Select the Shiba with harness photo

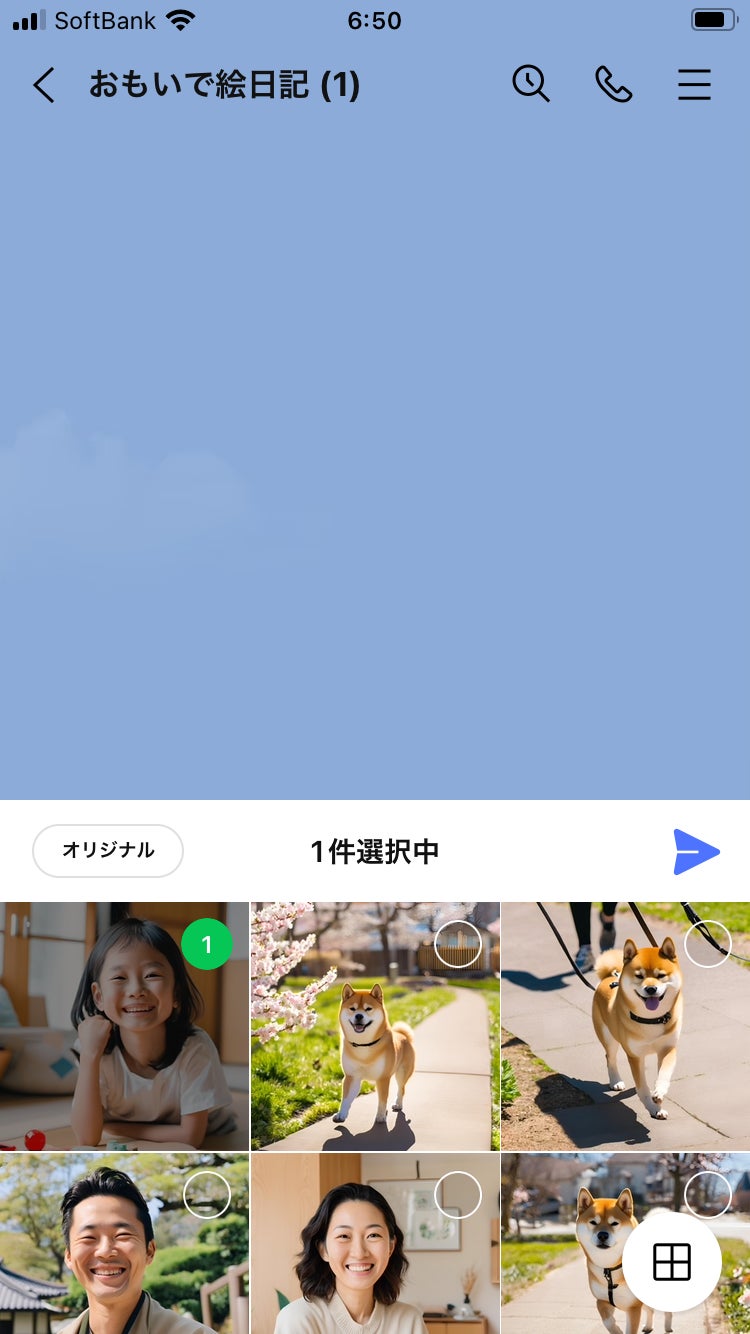[707, 1192]
